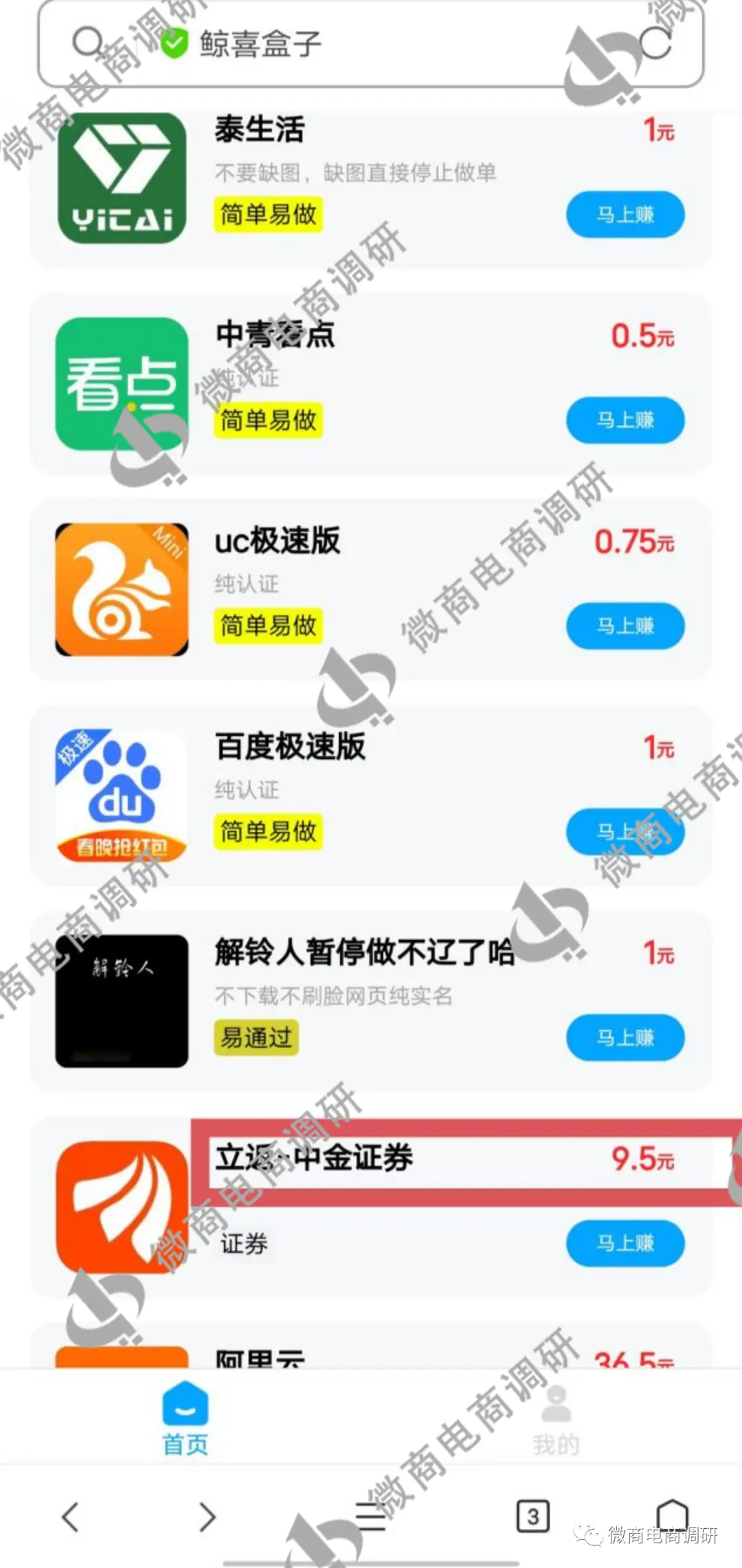
Task: Switch to the 我的 tab
Action: pyautogui.click(x=556, y=1419)
